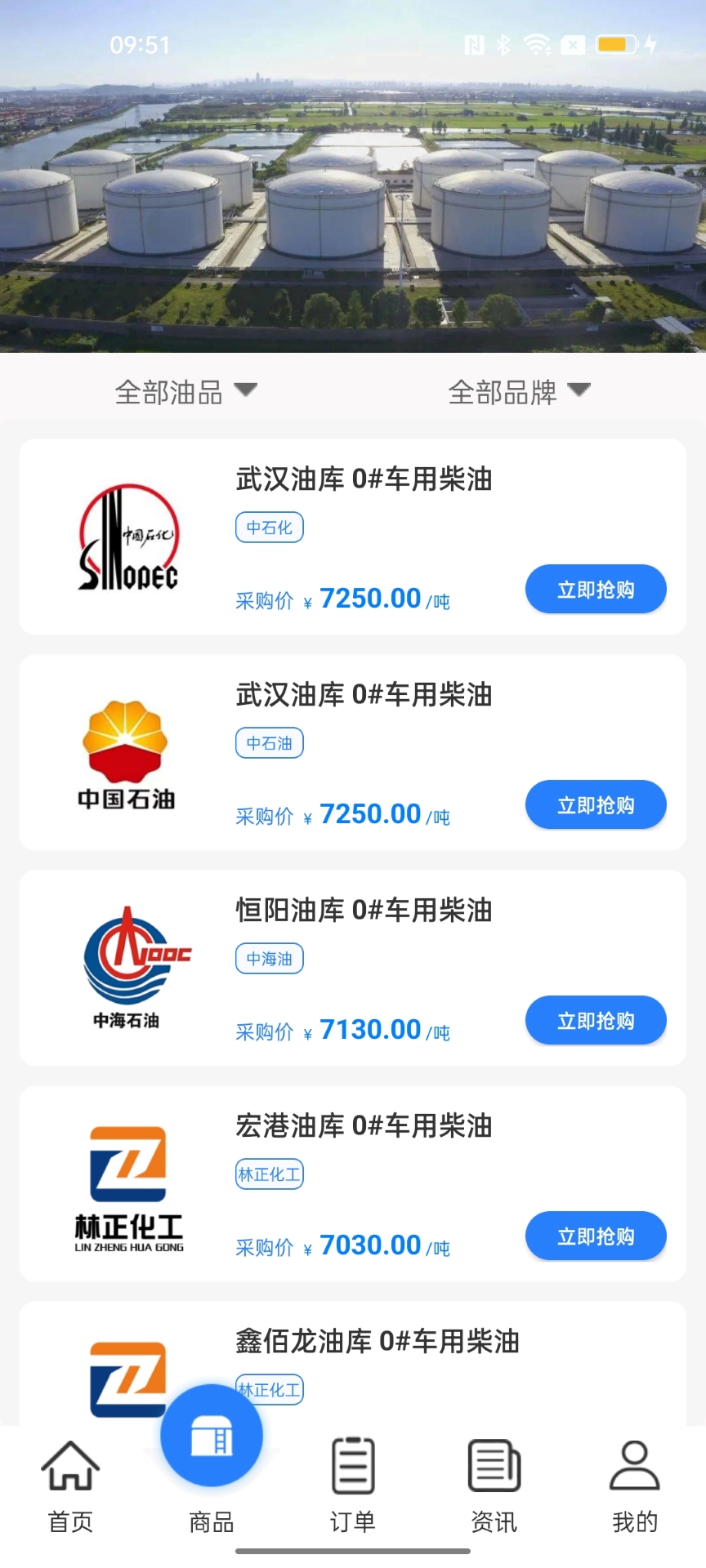This screenshot has height=1568, width=706.
Task: Tap 立即抢购 for 恒阳油库 diesel
Action: (x=595, y=1020)
